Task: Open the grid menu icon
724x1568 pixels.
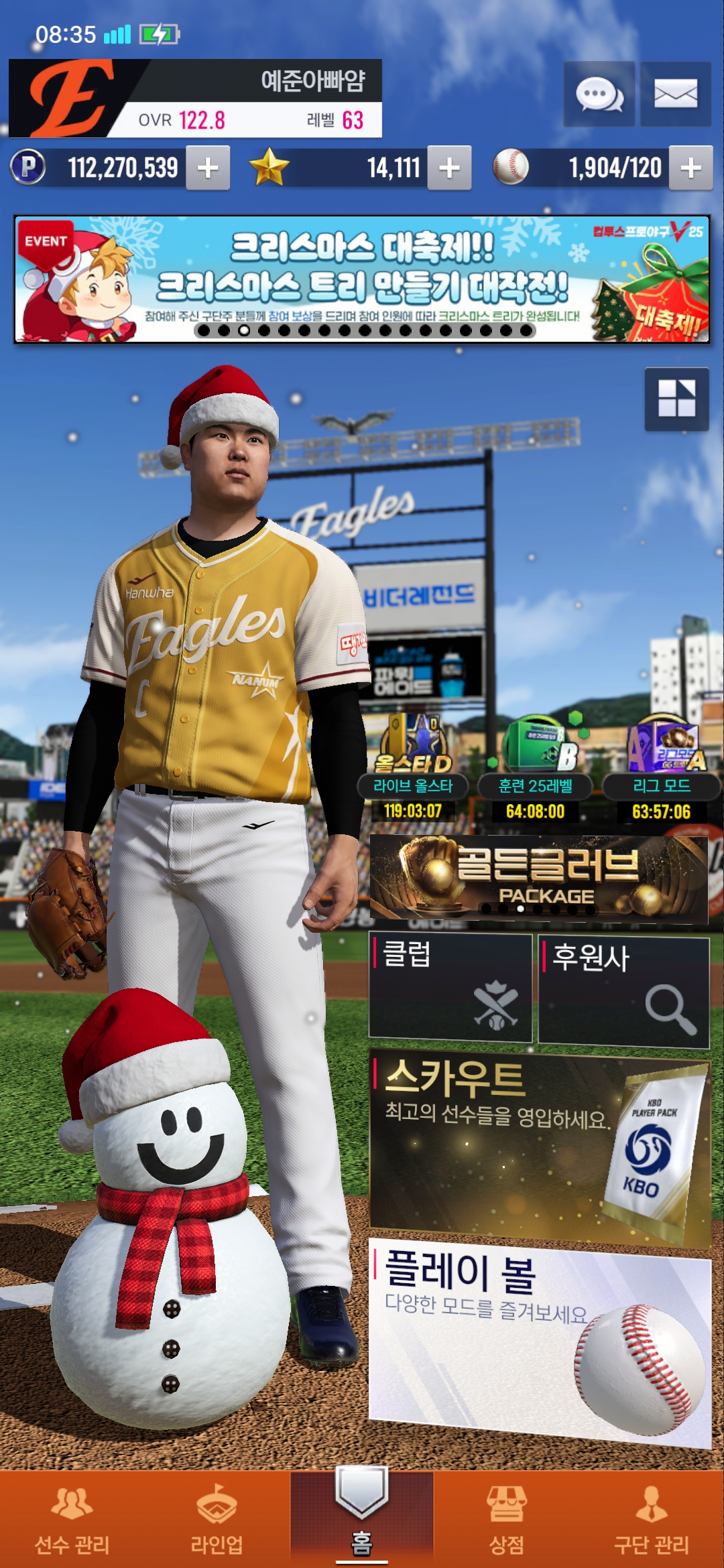Action: pos(676,399)
